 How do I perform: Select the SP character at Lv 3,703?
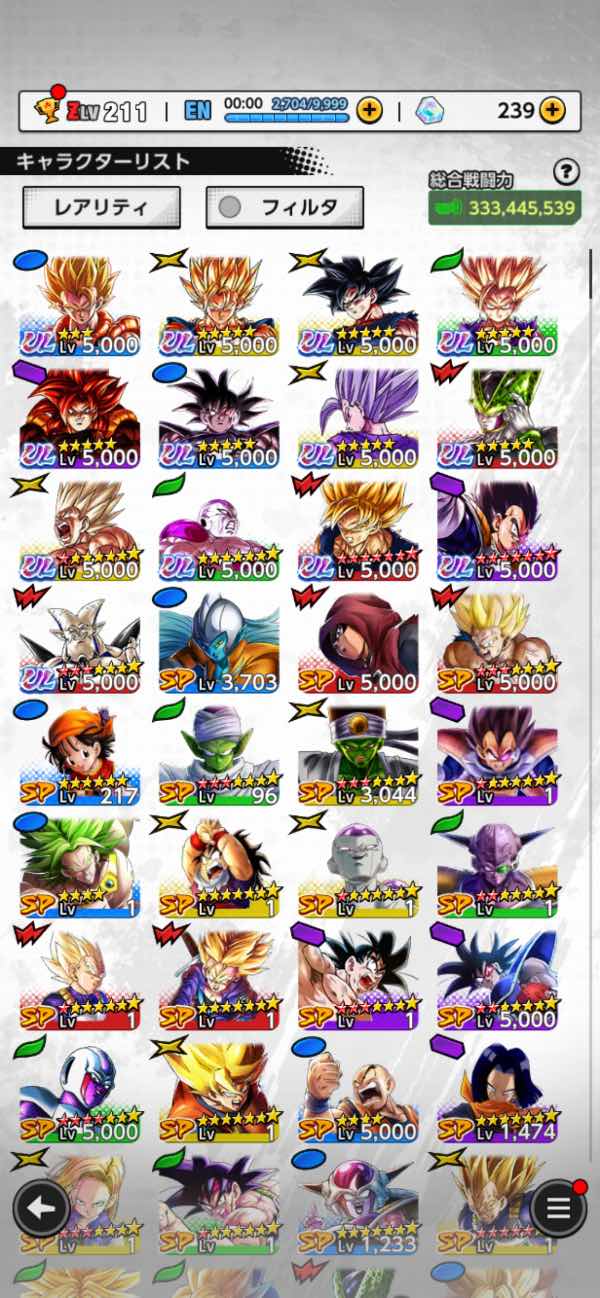pos(219,642)
